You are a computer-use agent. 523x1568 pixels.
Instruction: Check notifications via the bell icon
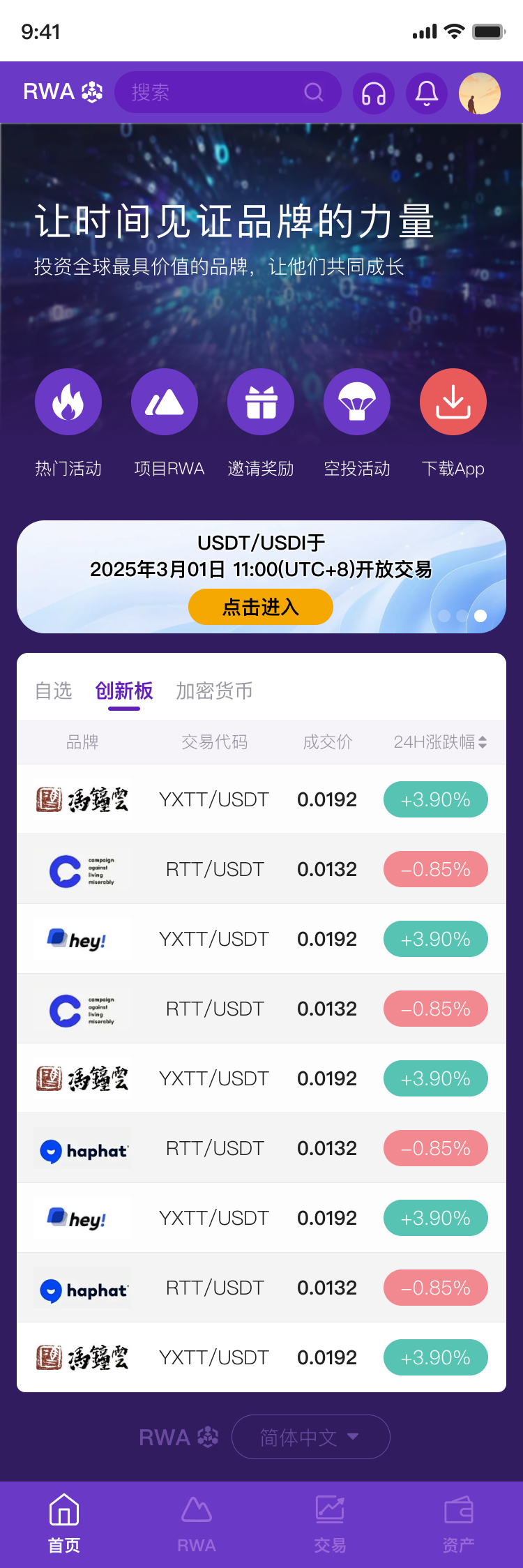427,92
